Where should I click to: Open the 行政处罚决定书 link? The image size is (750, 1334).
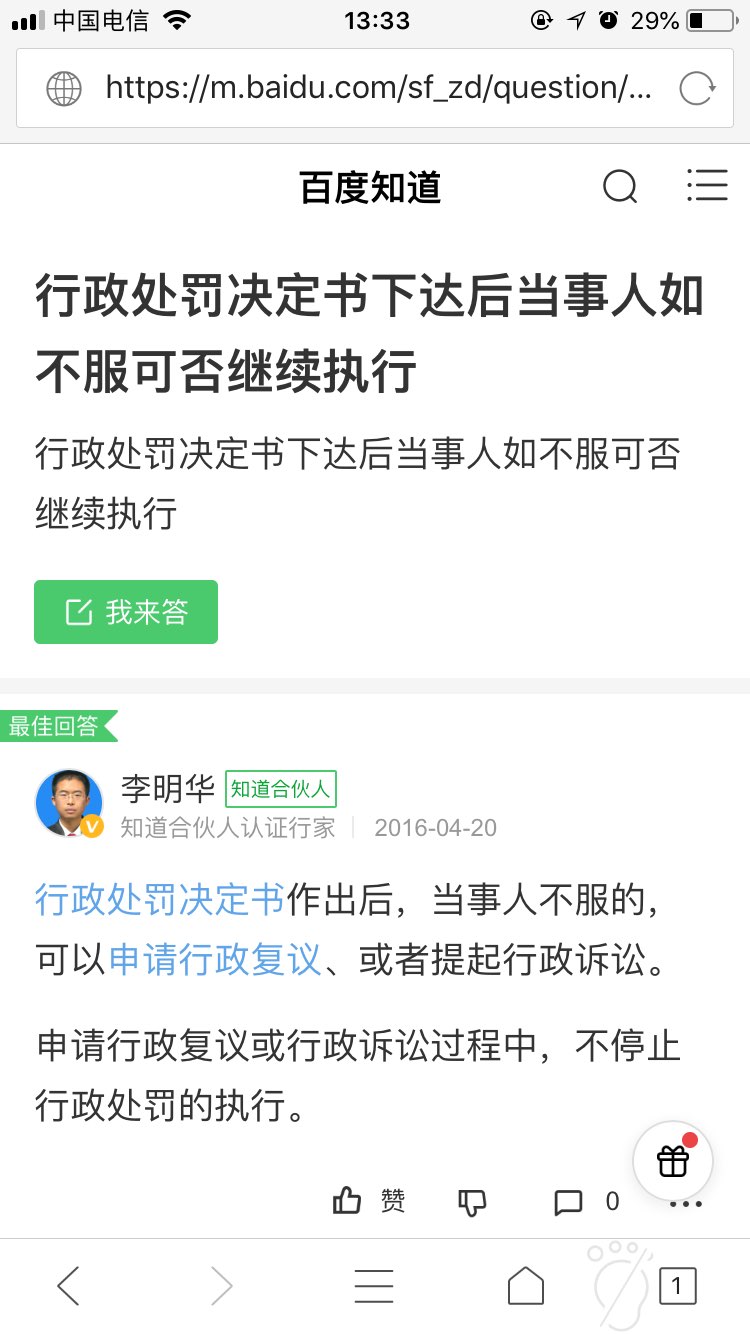160,899
